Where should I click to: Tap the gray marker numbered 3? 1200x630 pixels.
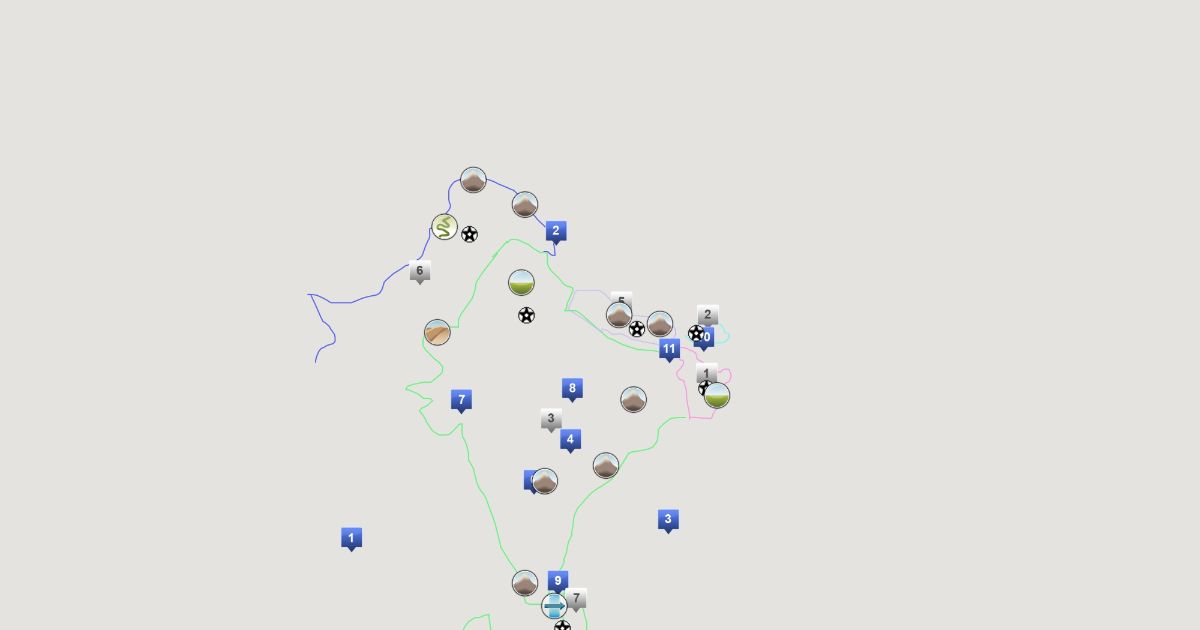click(550, 418)
